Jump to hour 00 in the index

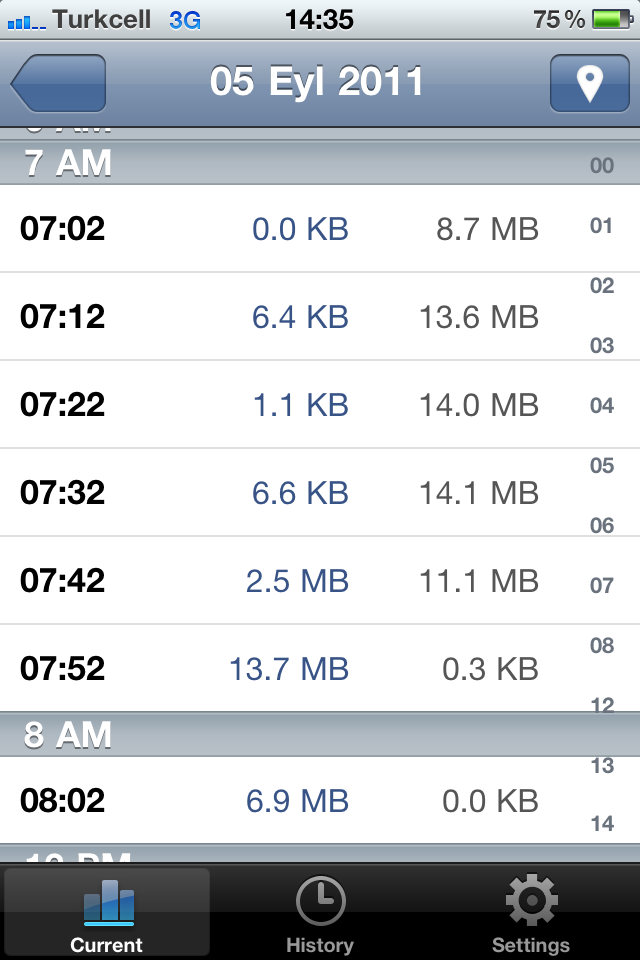coord(602,166)
